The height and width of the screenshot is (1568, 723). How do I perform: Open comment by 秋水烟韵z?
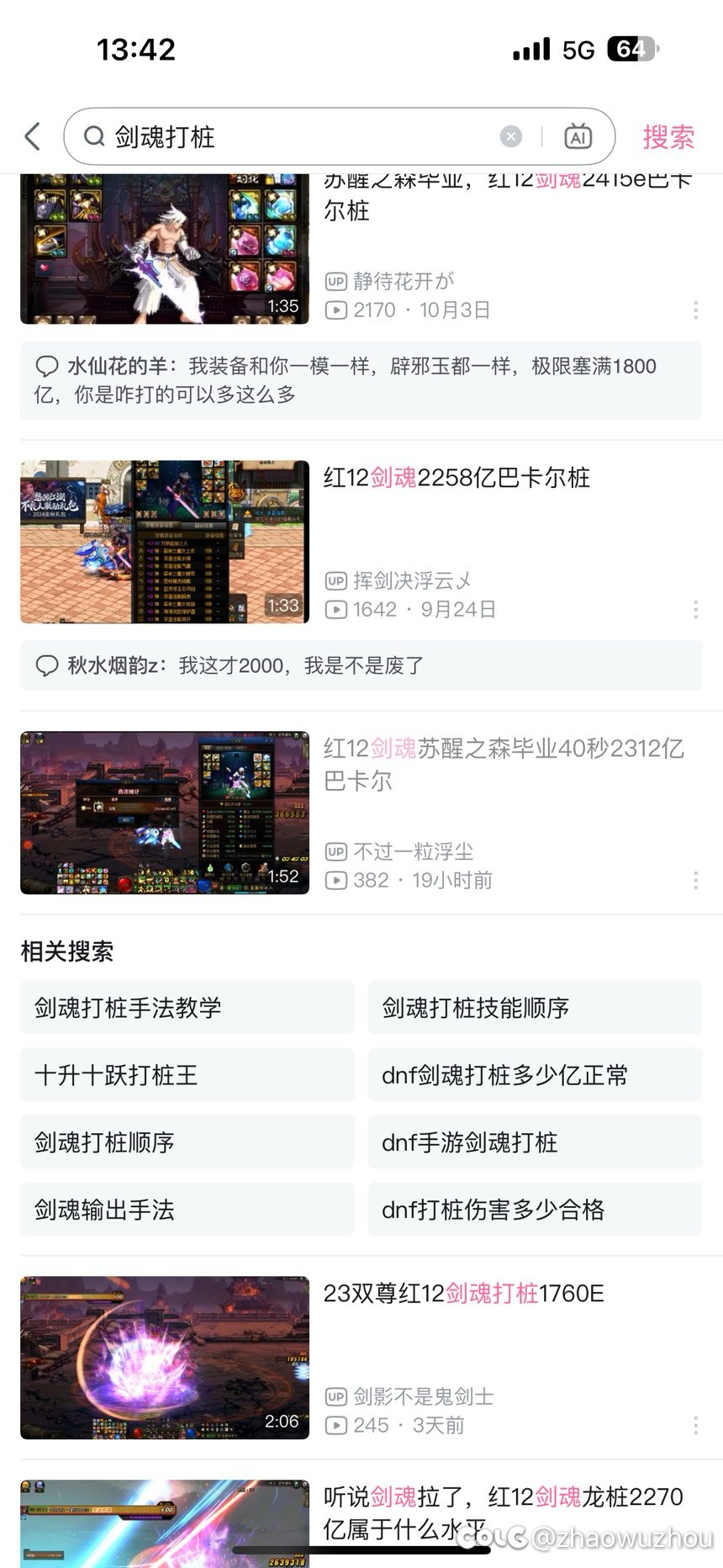point(361,665)
